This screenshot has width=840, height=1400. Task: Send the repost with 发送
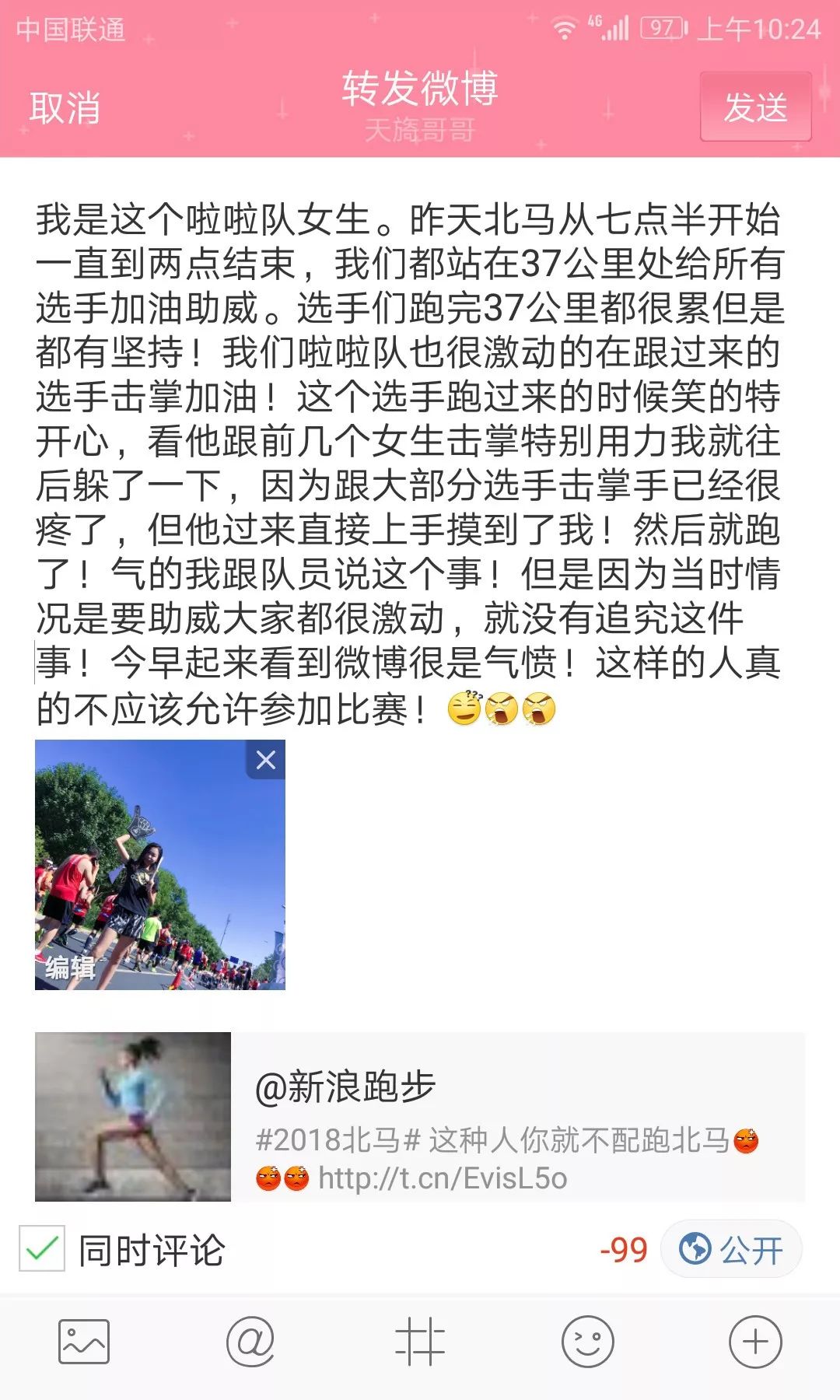coord(755,107)
